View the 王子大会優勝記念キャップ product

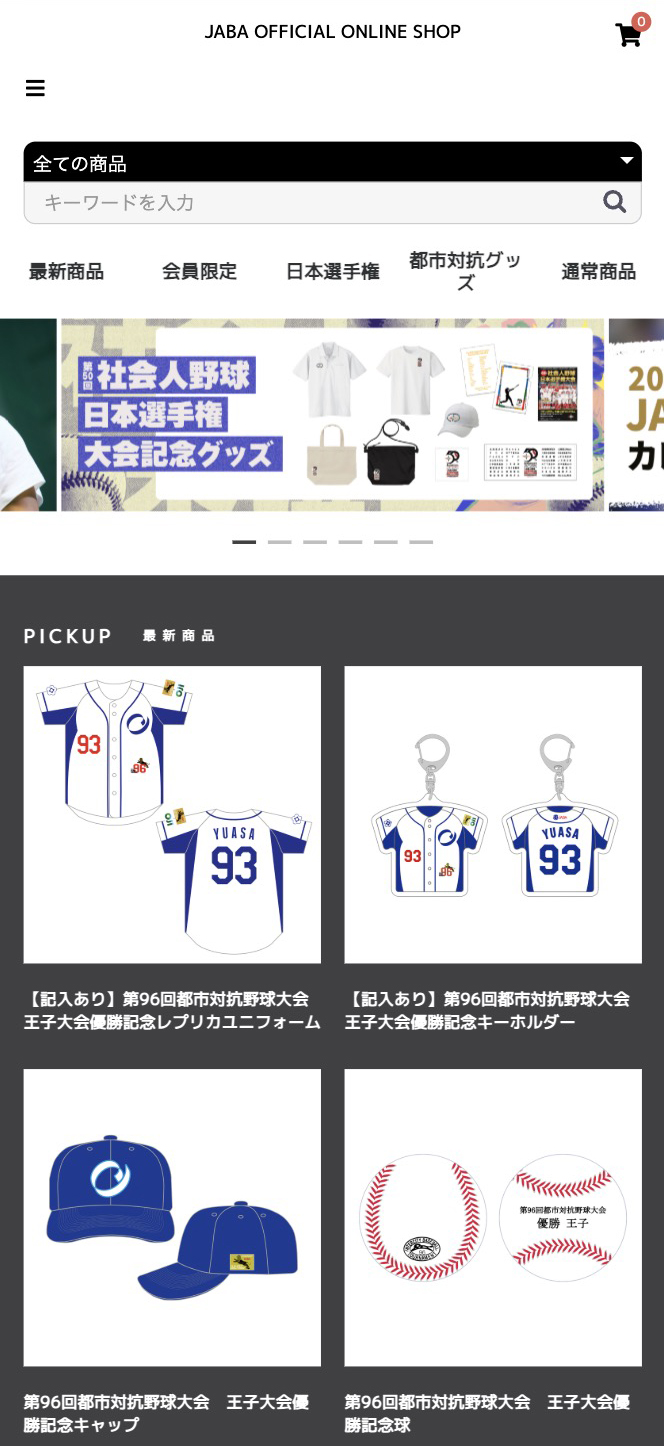coord(172,1217)
